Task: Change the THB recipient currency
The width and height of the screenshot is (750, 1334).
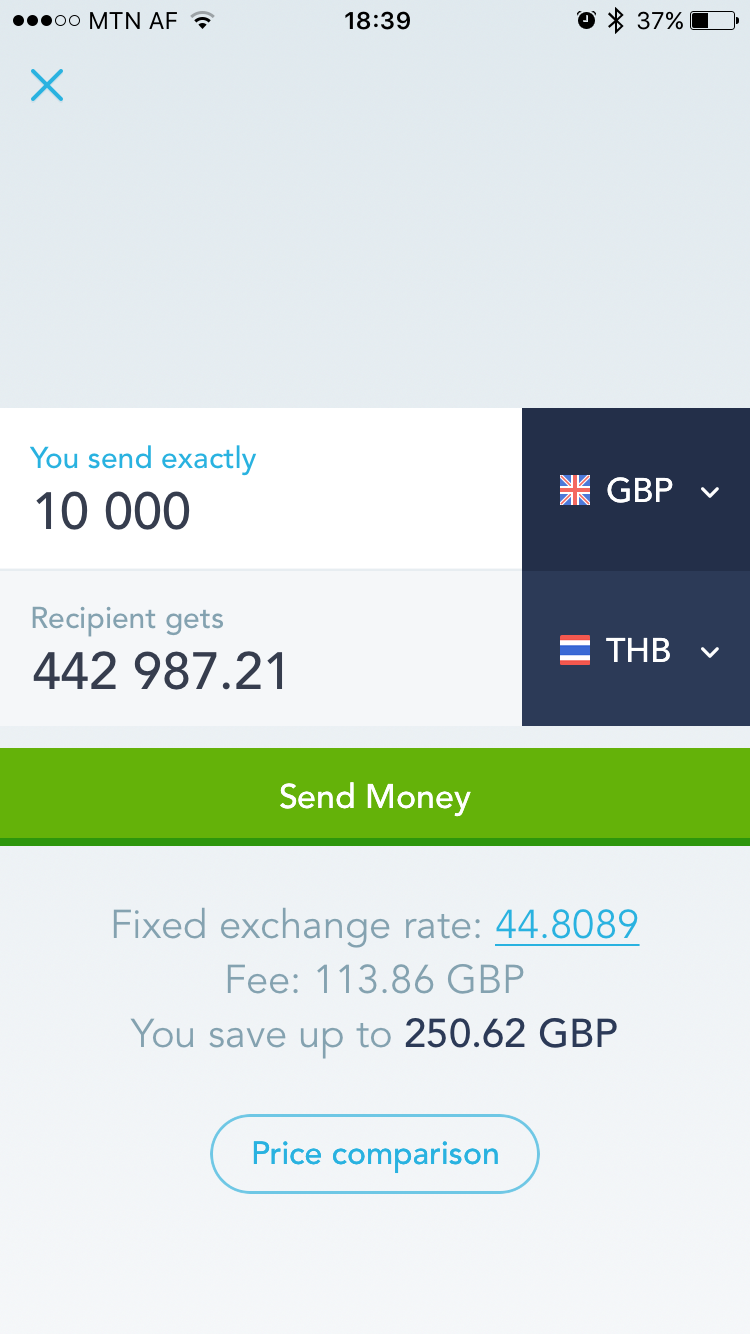Action: click(636, 649)
